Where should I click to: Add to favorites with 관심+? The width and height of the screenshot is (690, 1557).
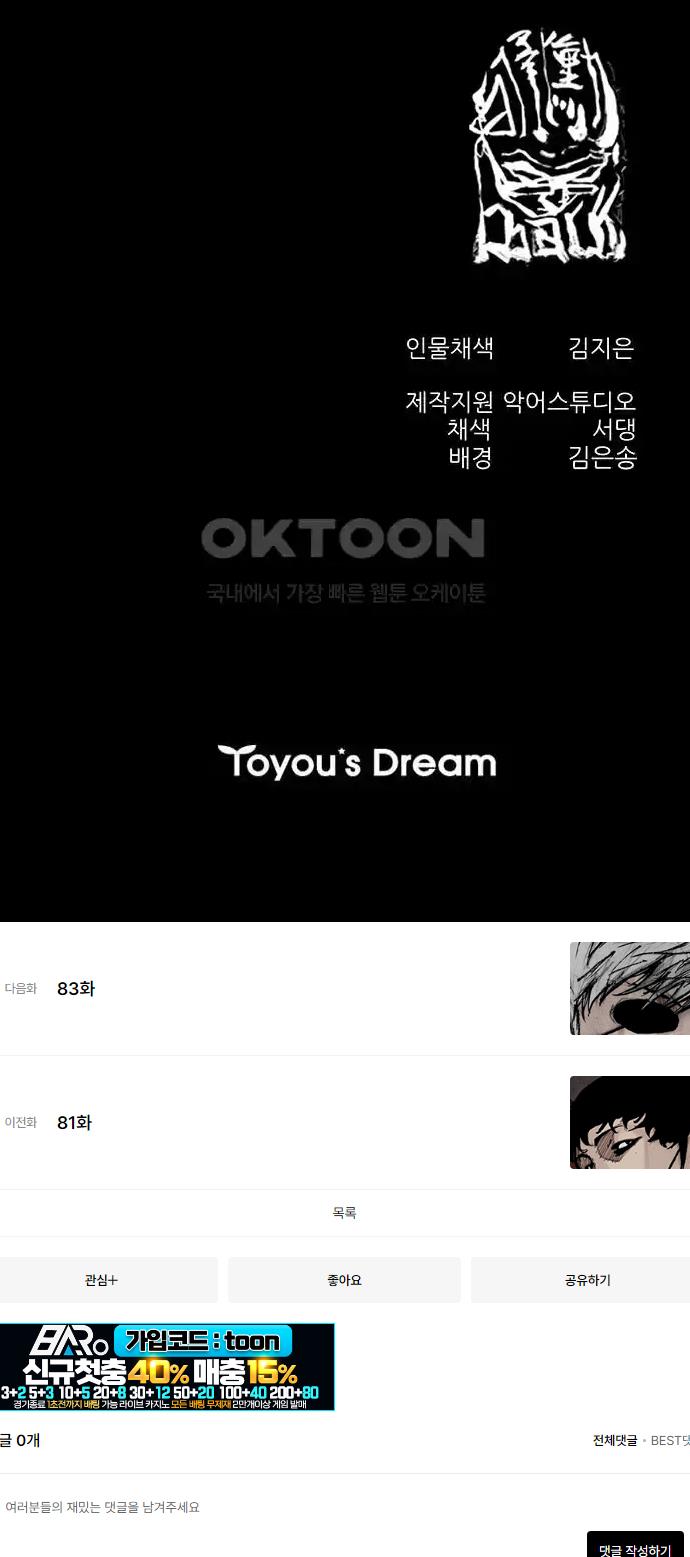(x=102, y=1280)
